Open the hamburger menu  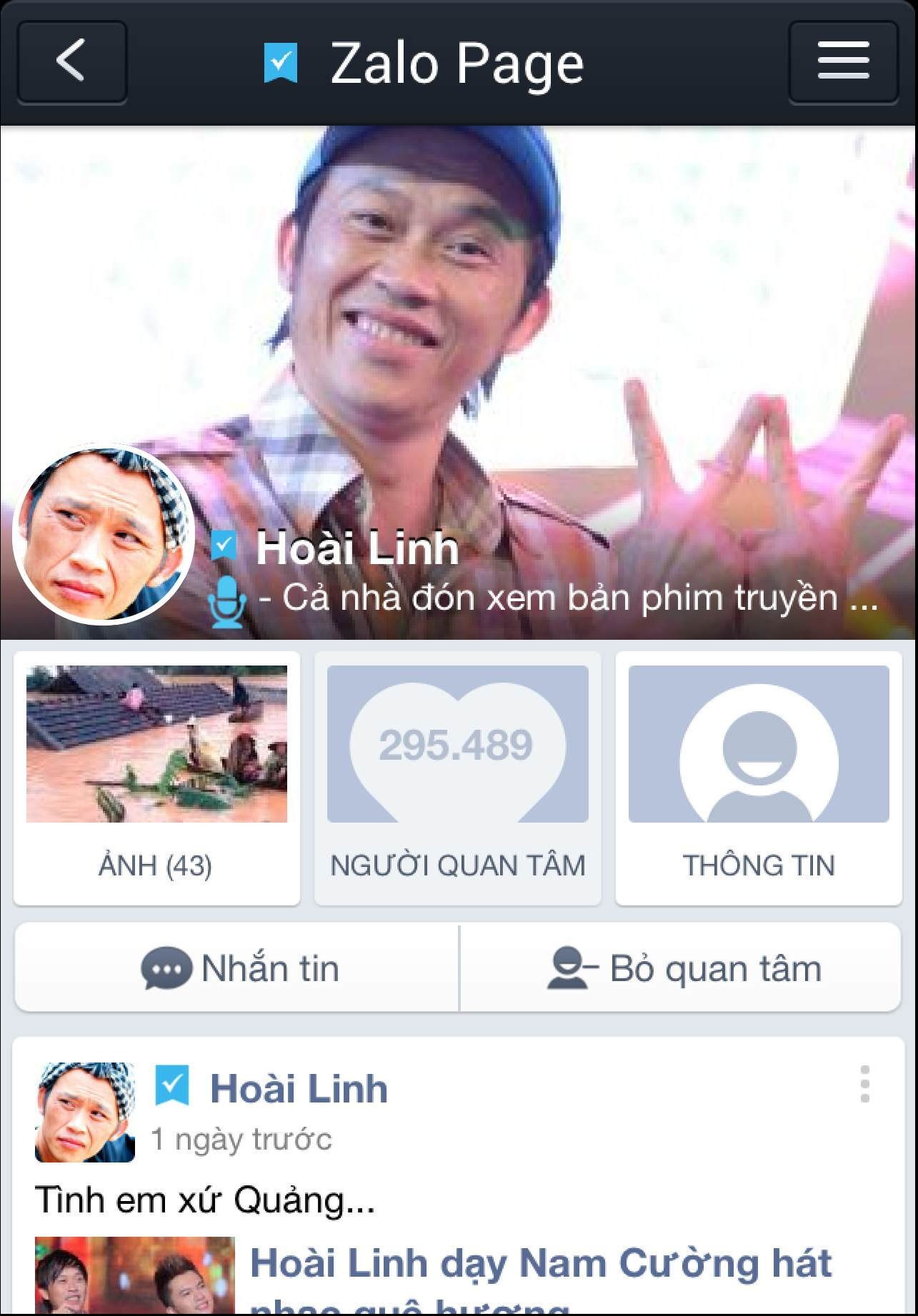(x=843, y=62)
